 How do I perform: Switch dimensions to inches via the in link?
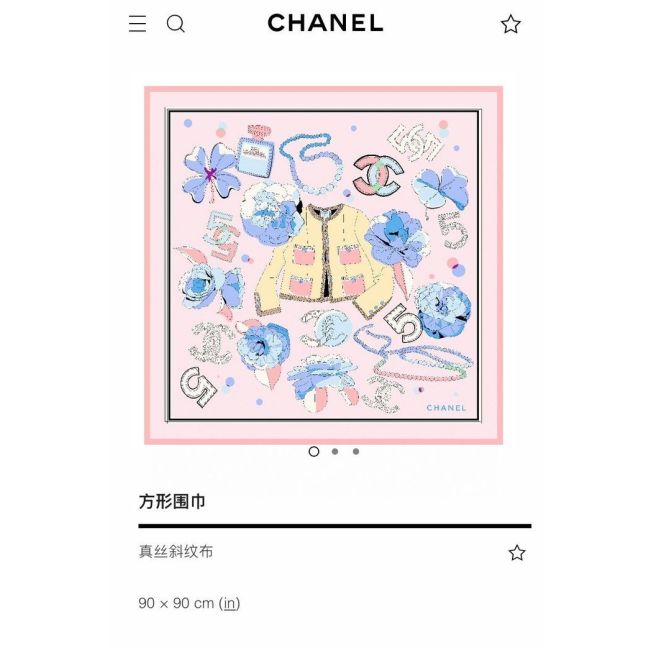(x=230, y=603)
